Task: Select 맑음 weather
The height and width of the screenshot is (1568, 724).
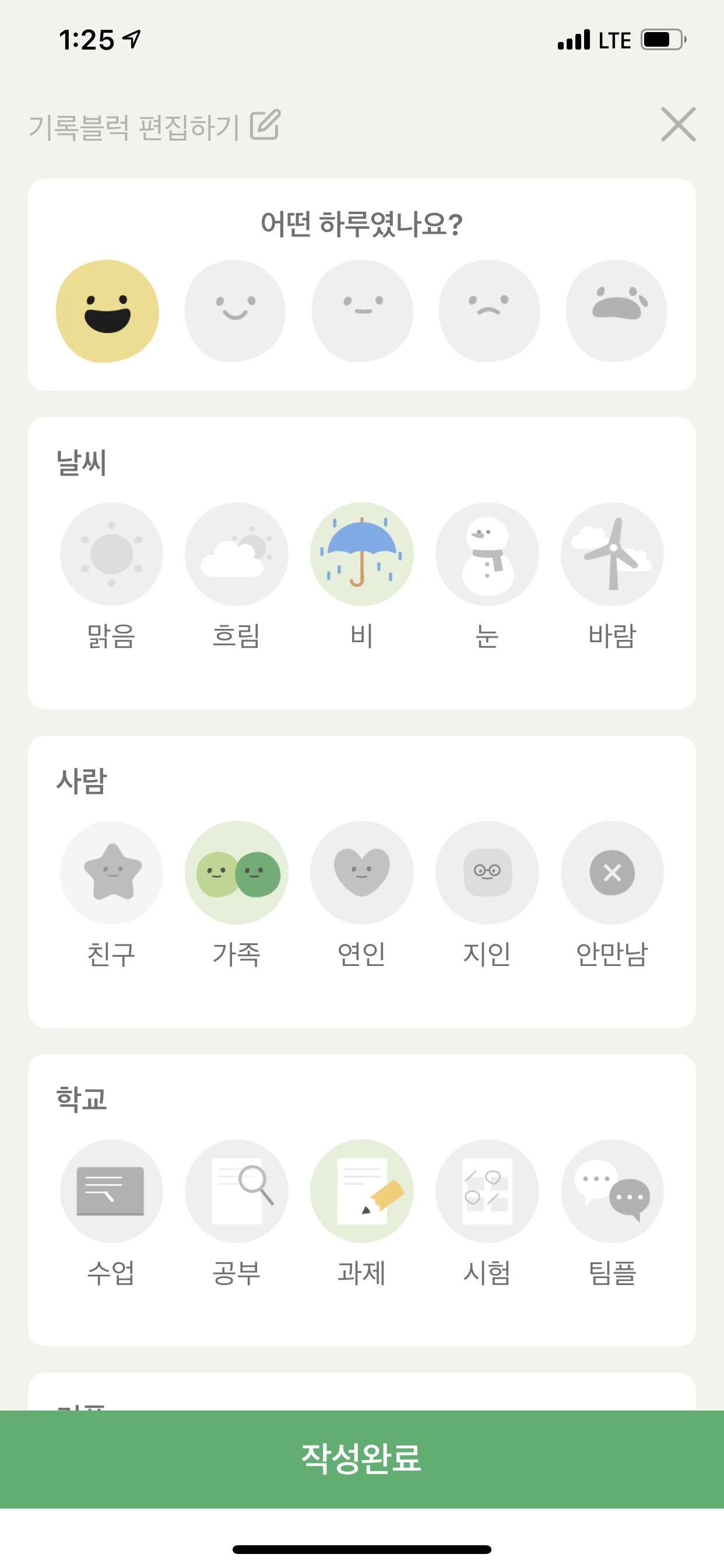Action: 111,554
